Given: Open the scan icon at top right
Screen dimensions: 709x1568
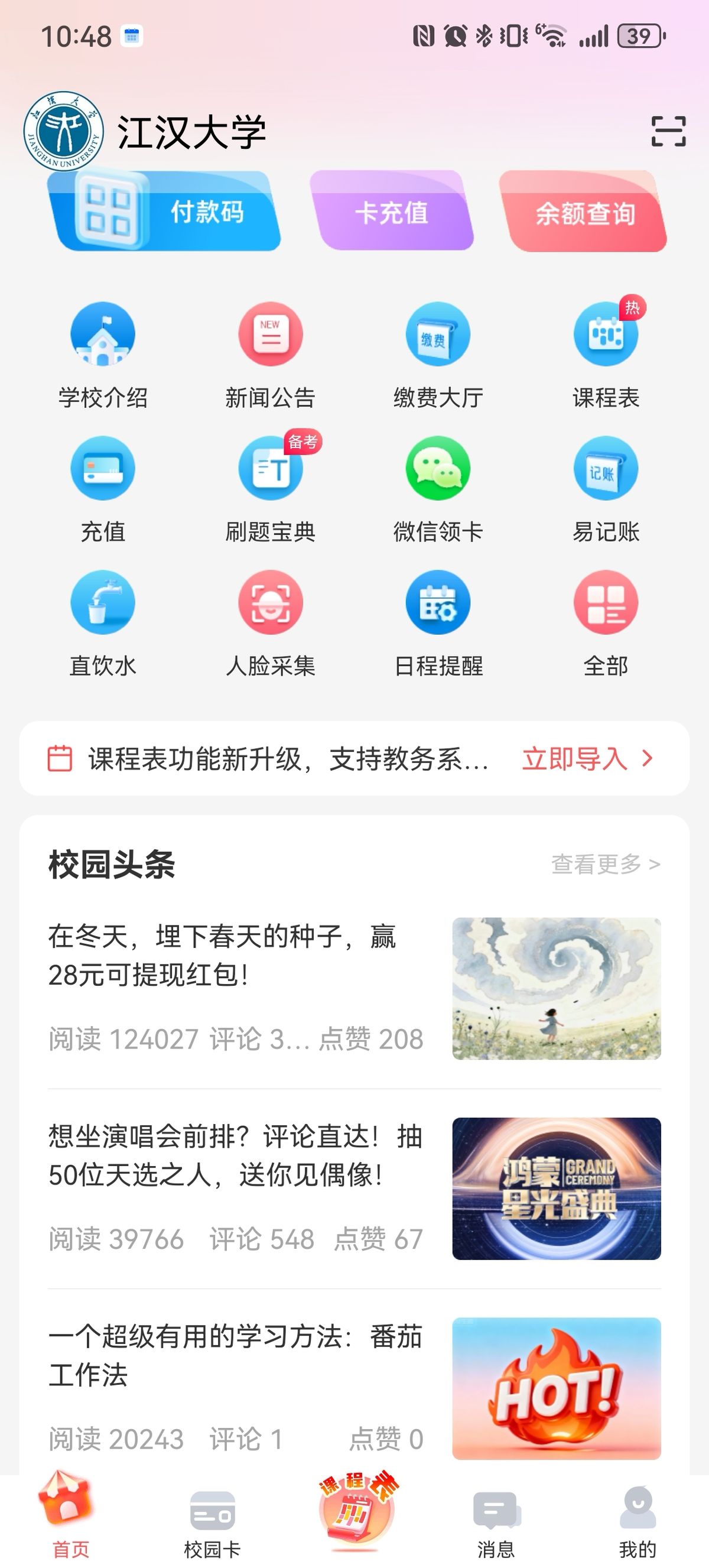Looking at the screenshot, I should point(668,131).
